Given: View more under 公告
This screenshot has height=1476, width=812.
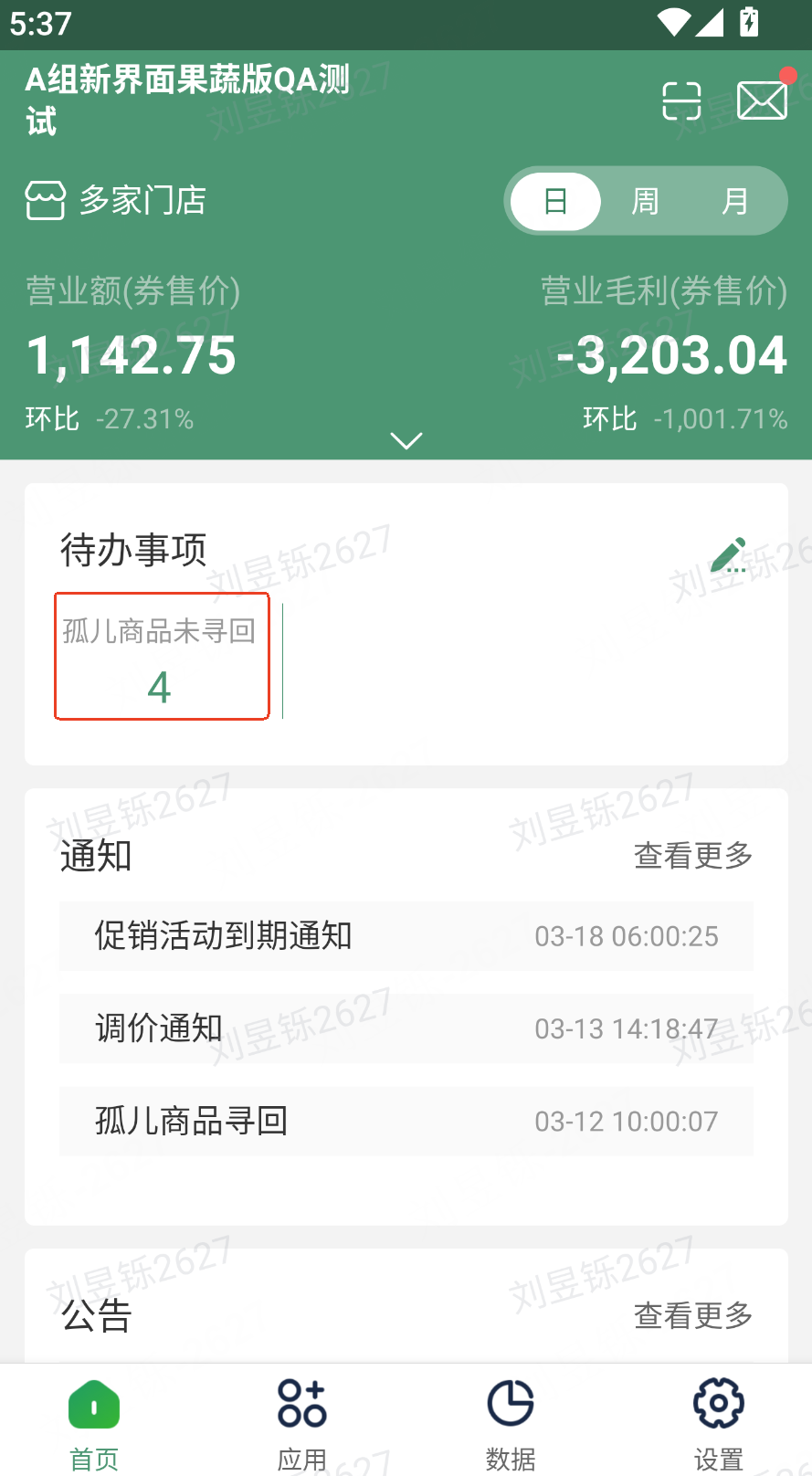Looking at the screenshot, I should click(x=692, y=1315).
